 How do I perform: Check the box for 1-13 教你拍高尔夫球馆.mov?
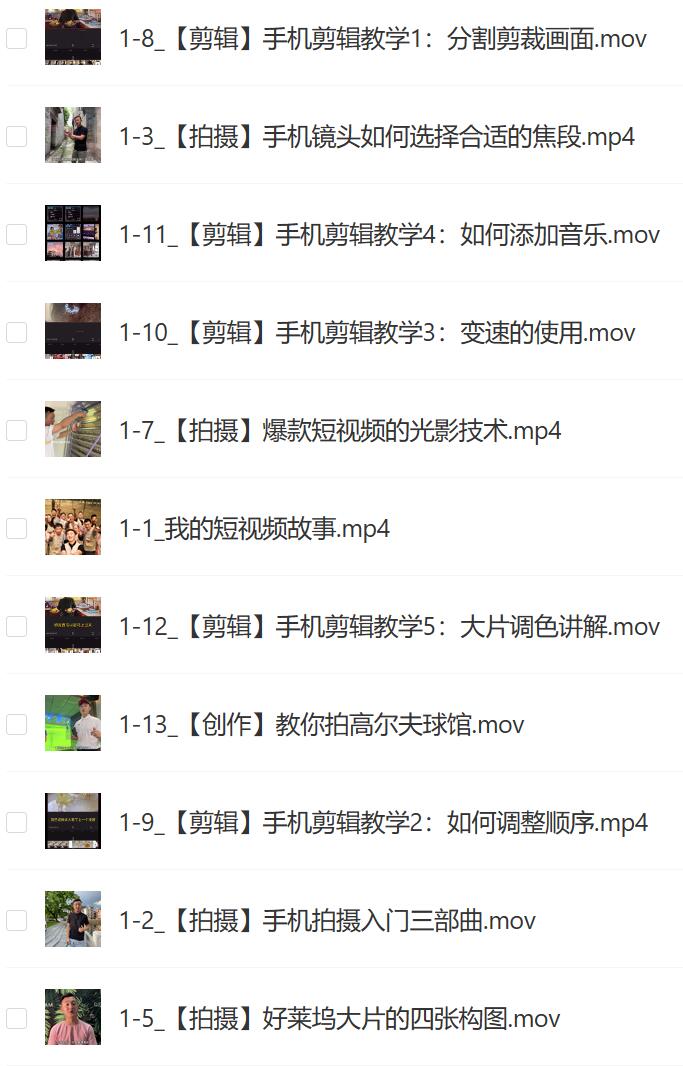[x=16, y=725]
